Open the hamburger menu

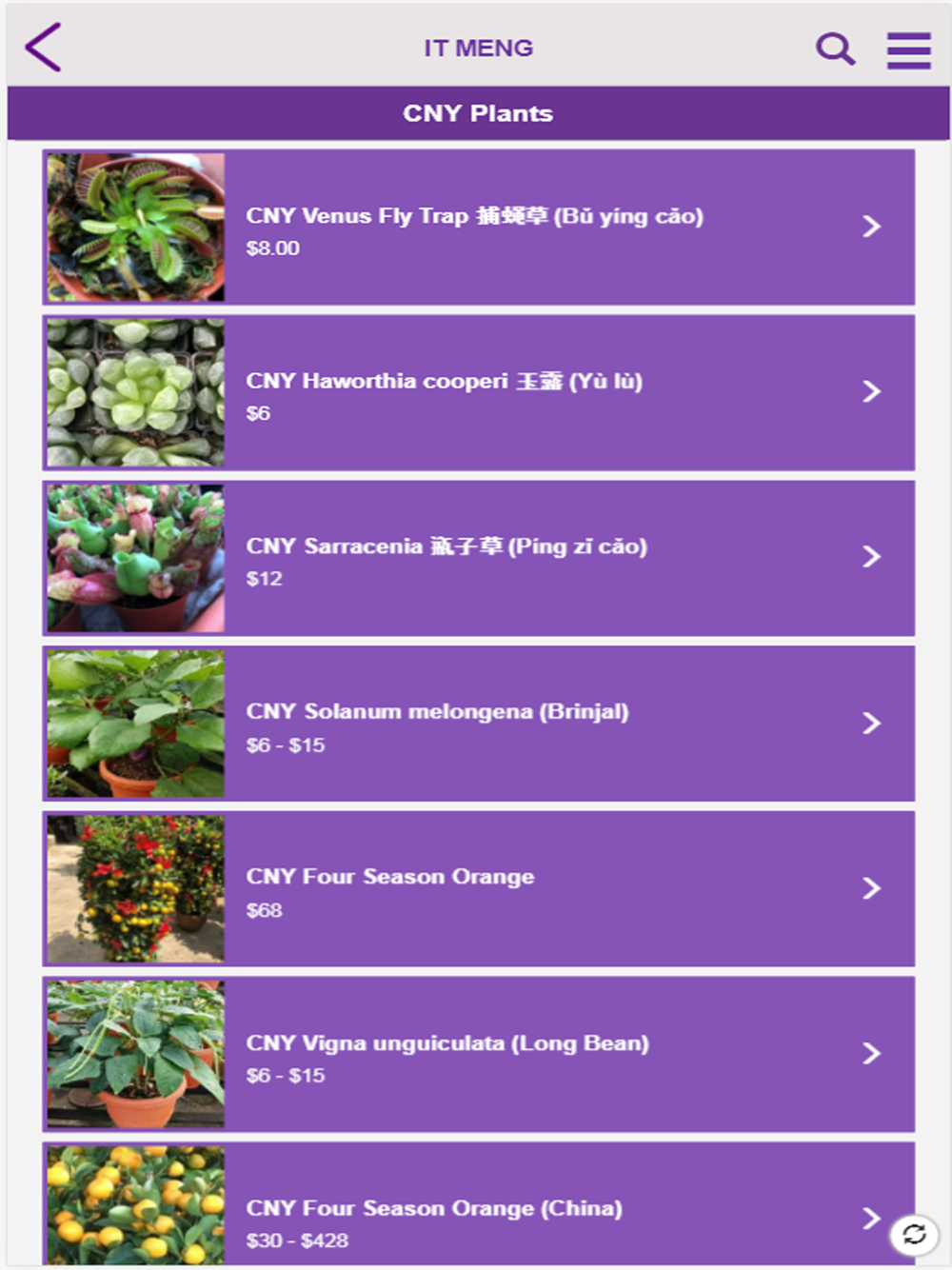[908, 50]
